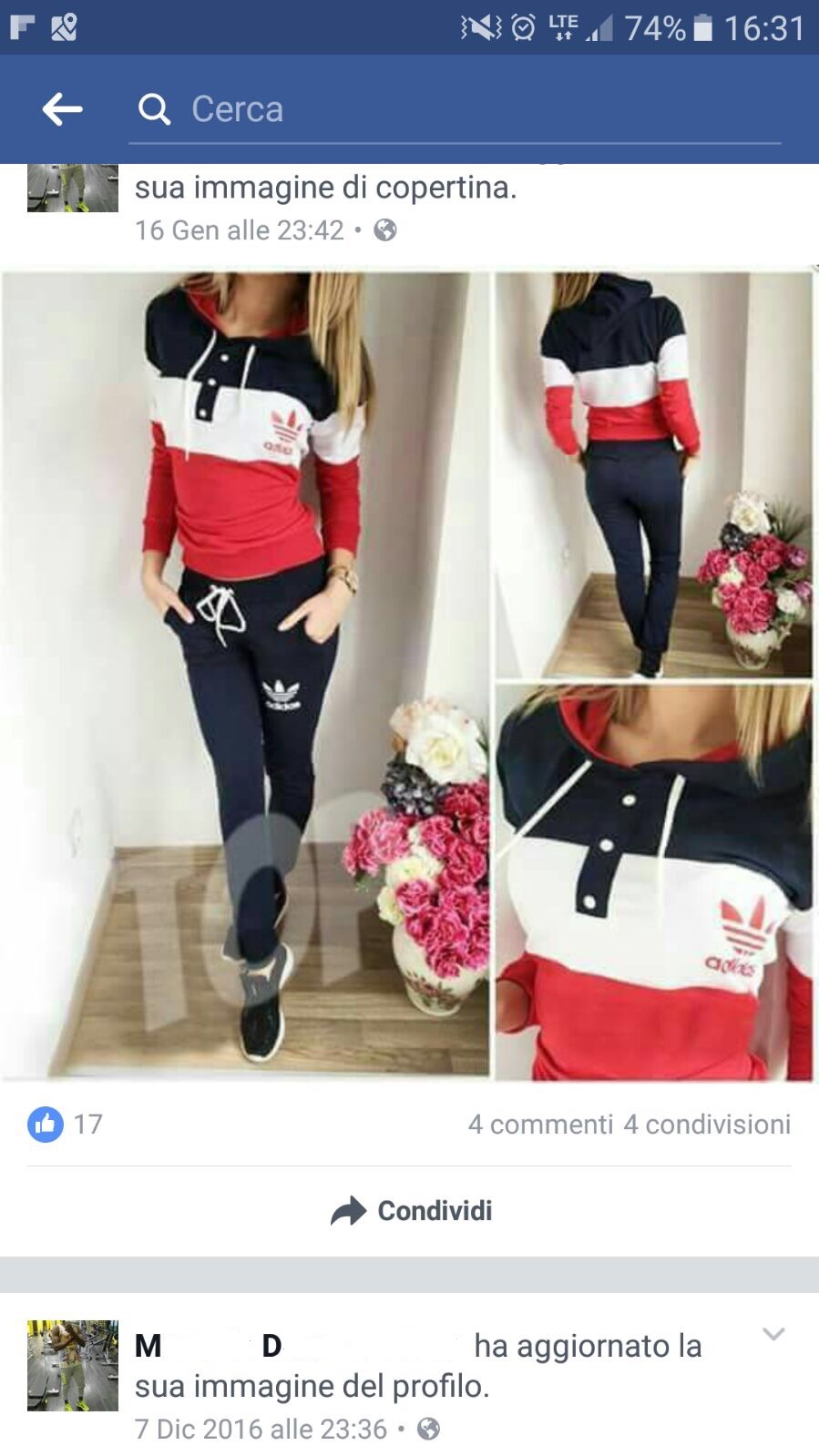This screenshot has height=1456, width=819.
Task: View the 4 condivisioni shares
Action: [x=707, y=1125]
